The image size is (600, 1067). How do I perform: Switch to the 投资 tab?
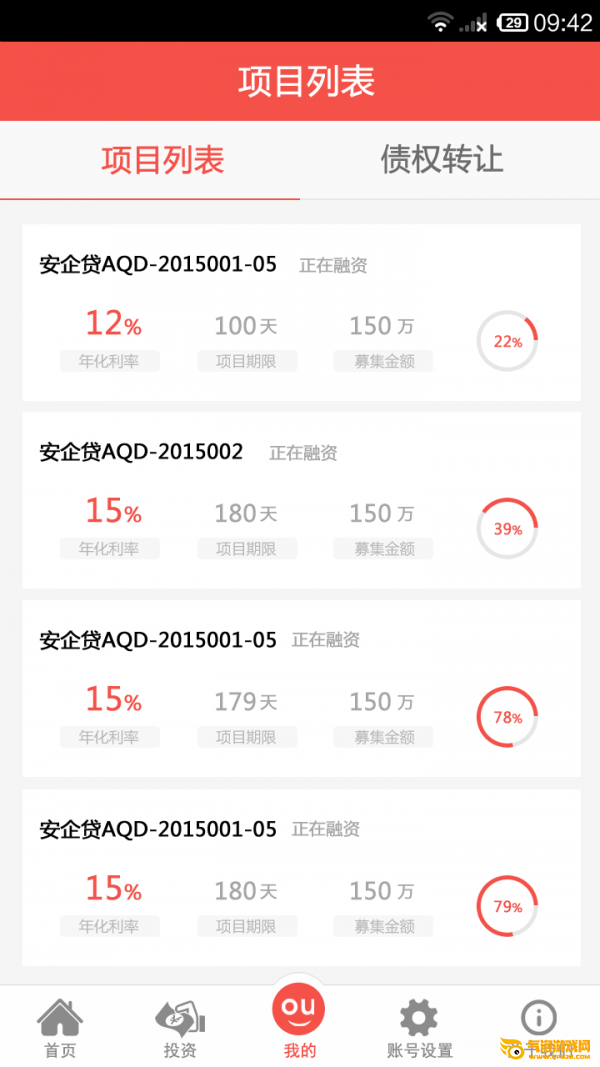pyautogui.click(x=180, y=1028)
